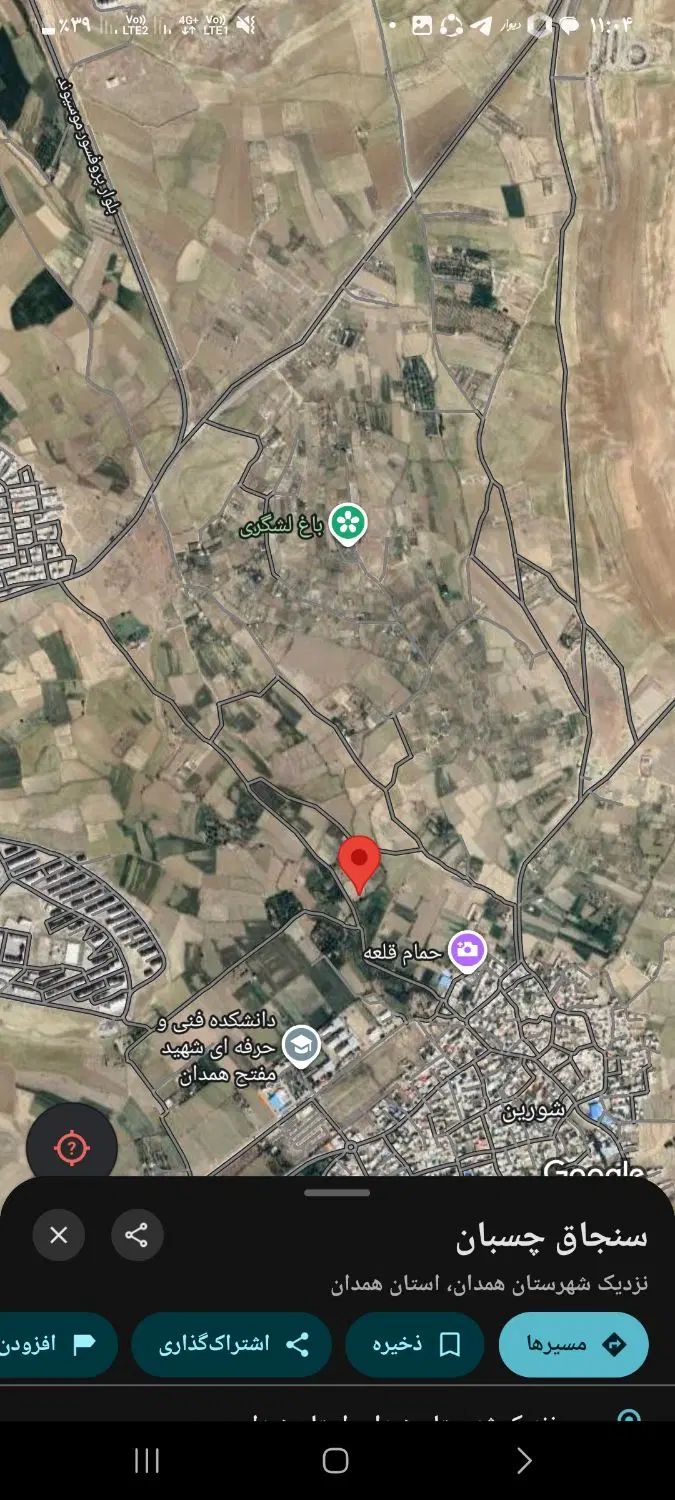This screenshot has width=675, height=1500.
Task: Tap the افزودن flag chip
Action: pyautogui.click(x=55, y=1344)
